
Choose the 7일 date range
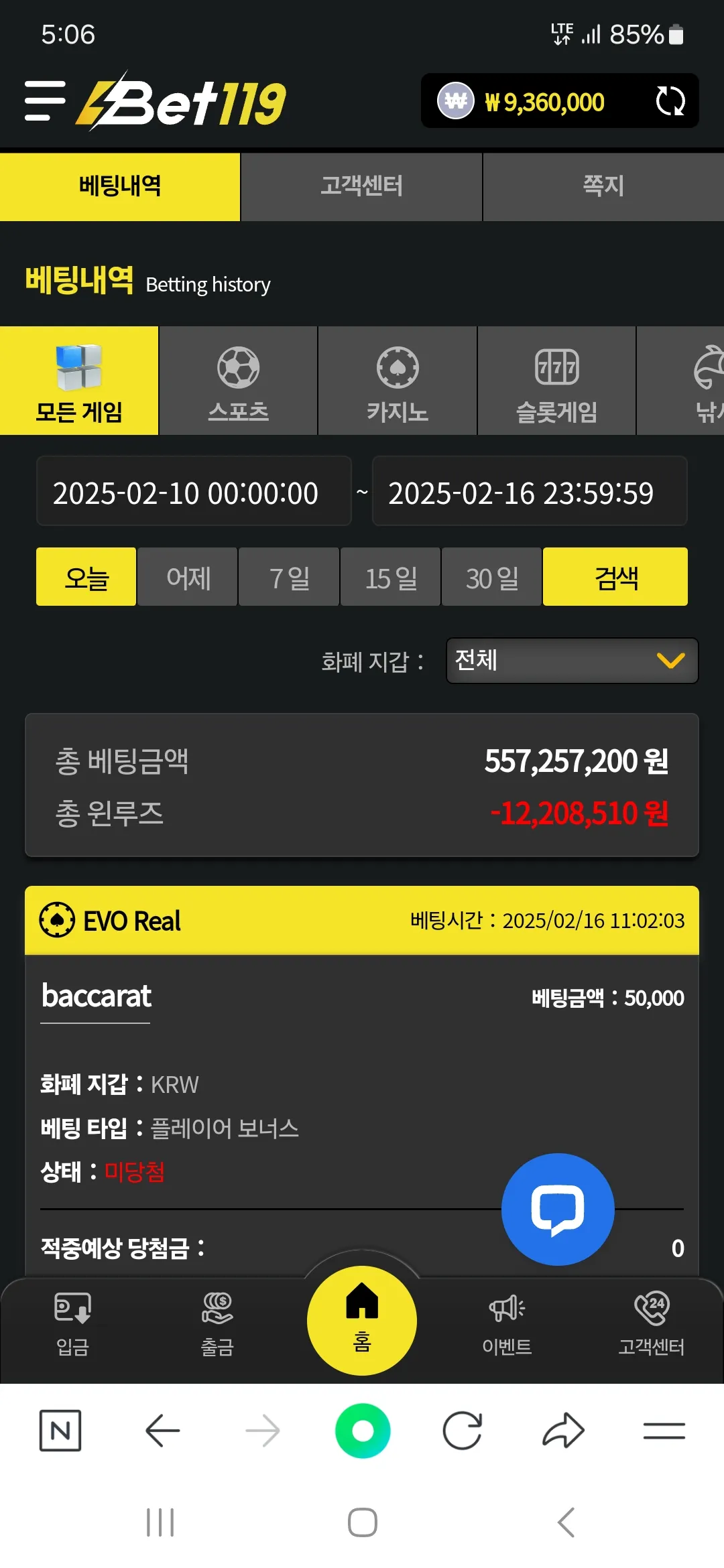[289, 577]
